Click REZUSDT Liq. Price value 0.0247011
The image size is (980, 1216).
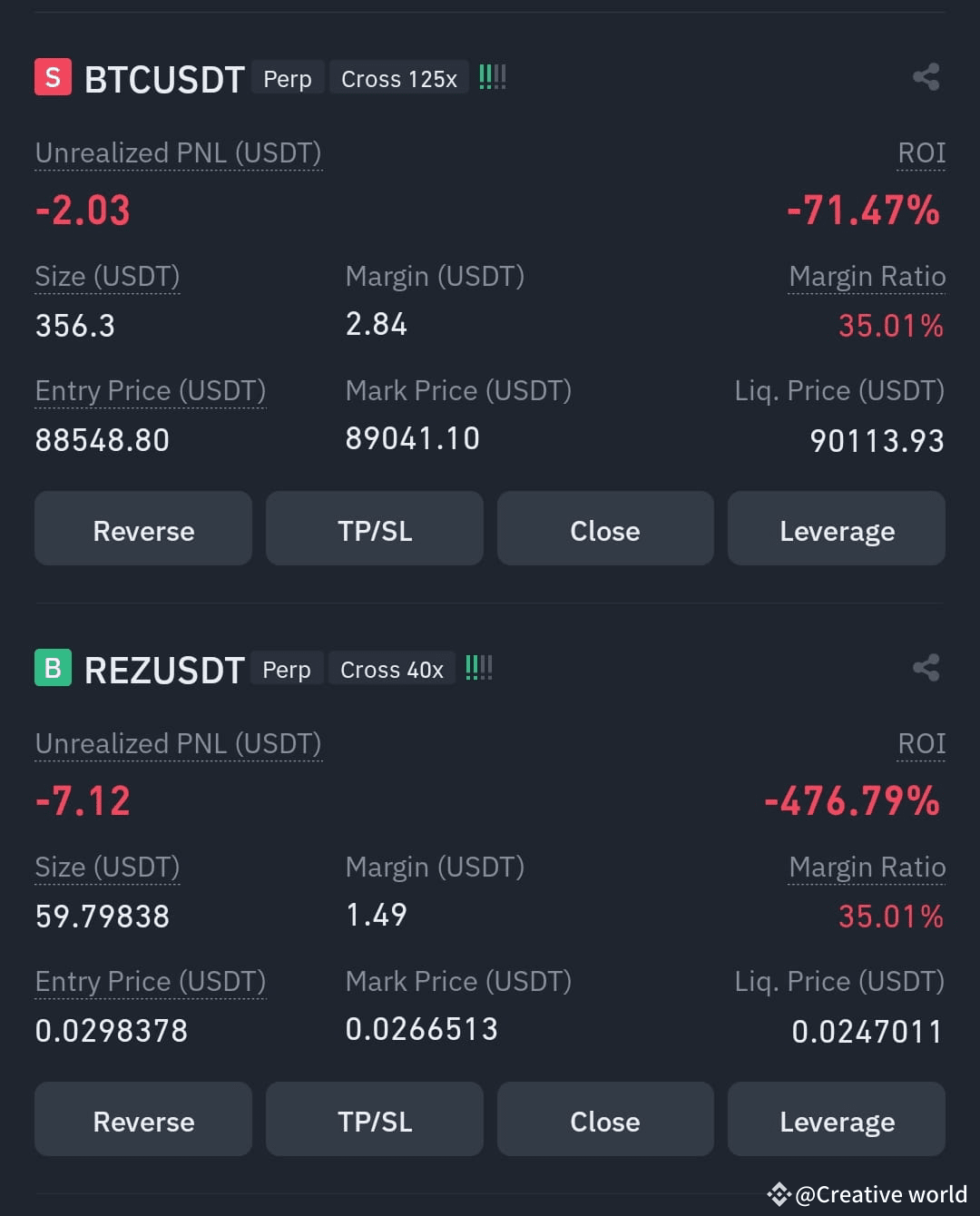866,1030
